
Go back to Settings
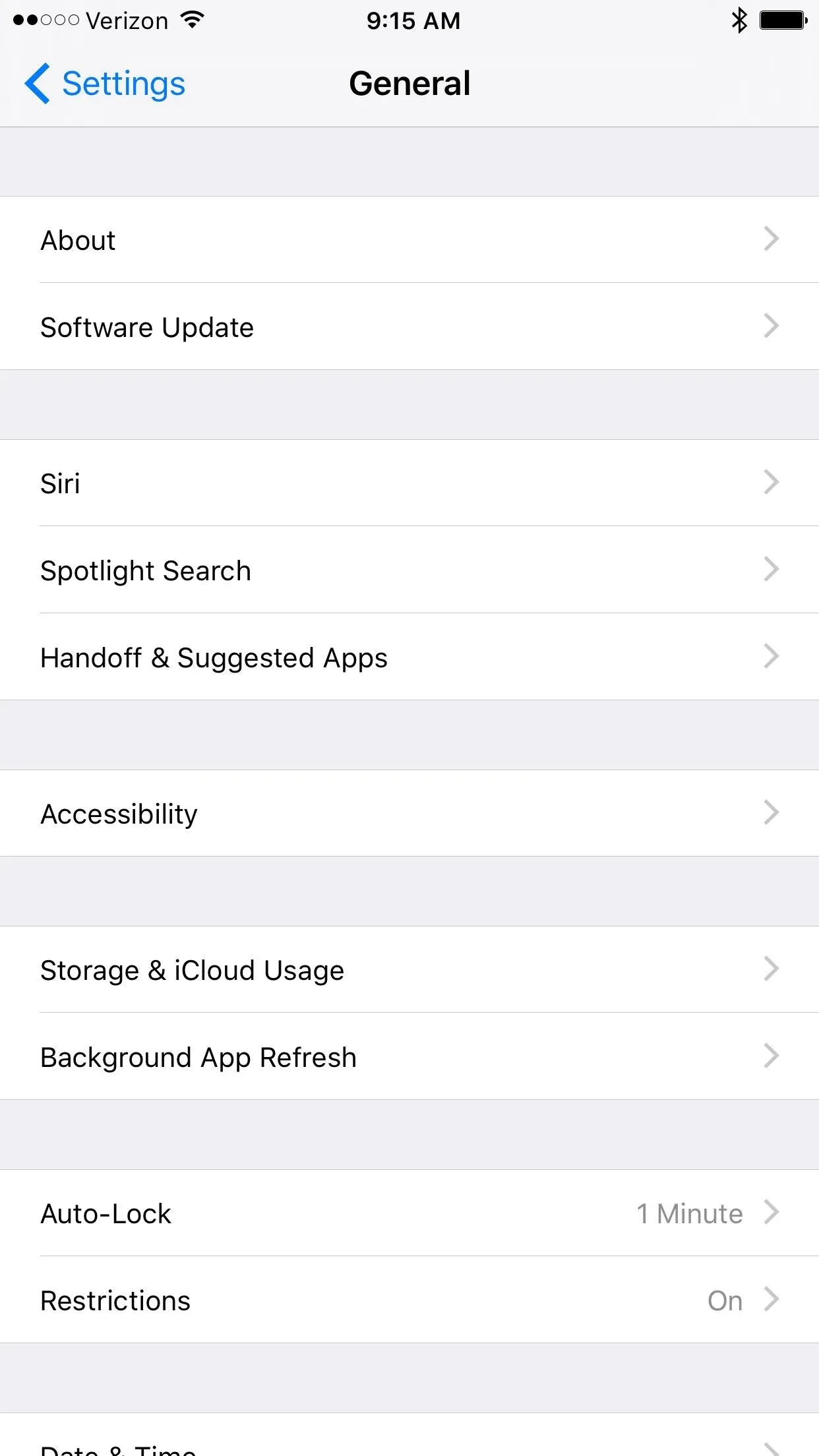click(x=106, y=84)
